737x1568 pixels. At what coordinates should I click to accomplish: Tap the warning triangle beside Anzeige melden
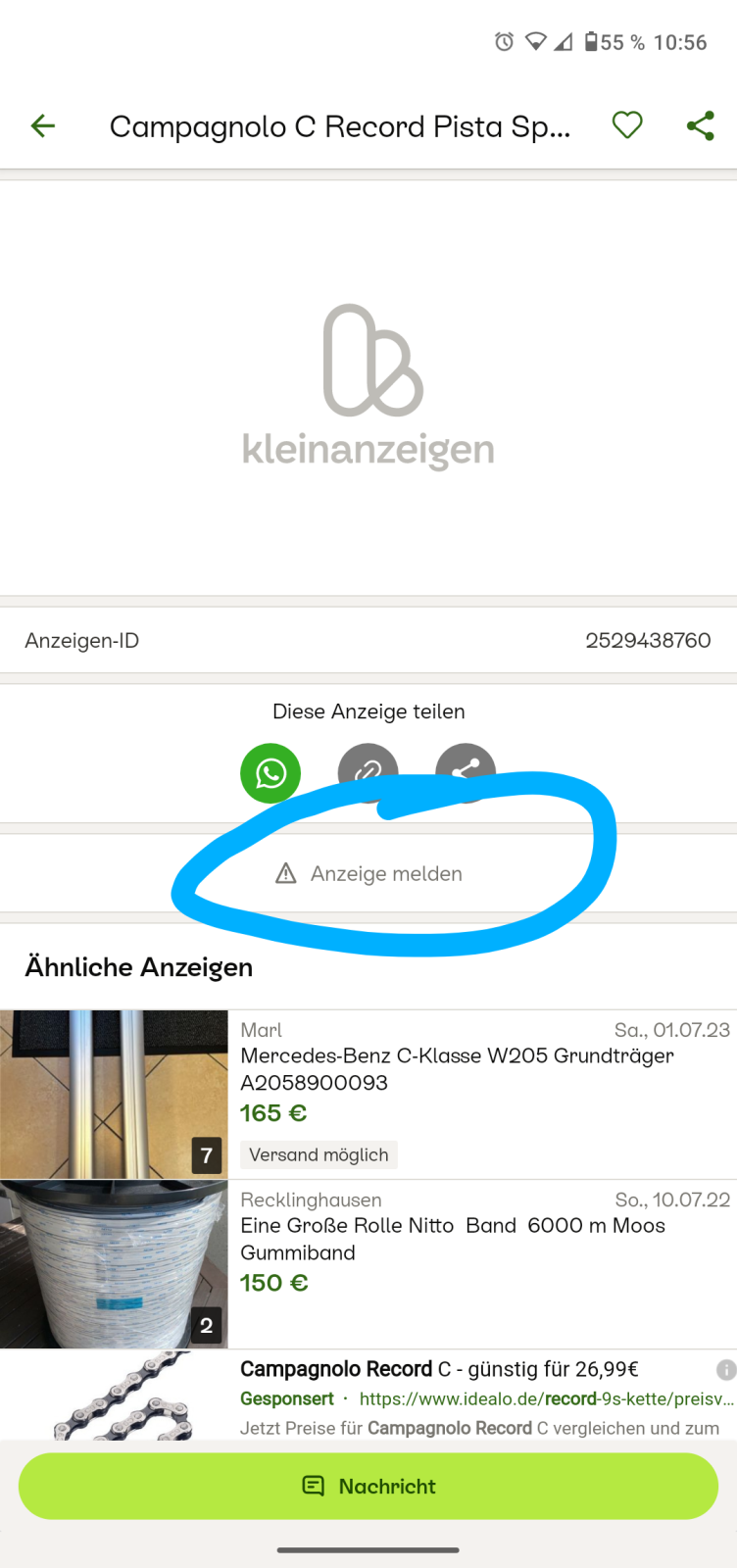click(283, 873)
